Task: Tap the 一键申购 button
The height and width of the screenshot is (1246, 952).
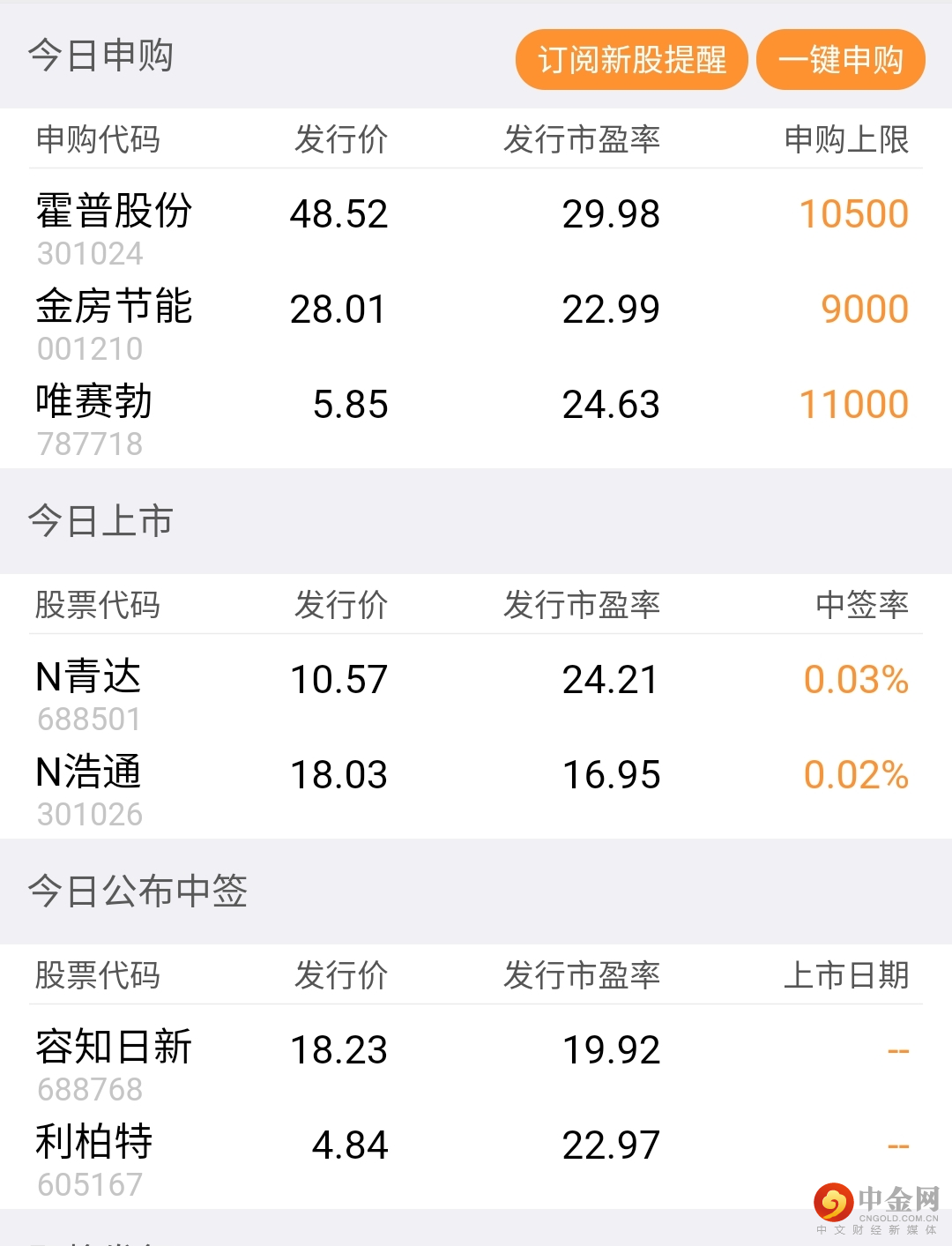Action: click(841, 60)
